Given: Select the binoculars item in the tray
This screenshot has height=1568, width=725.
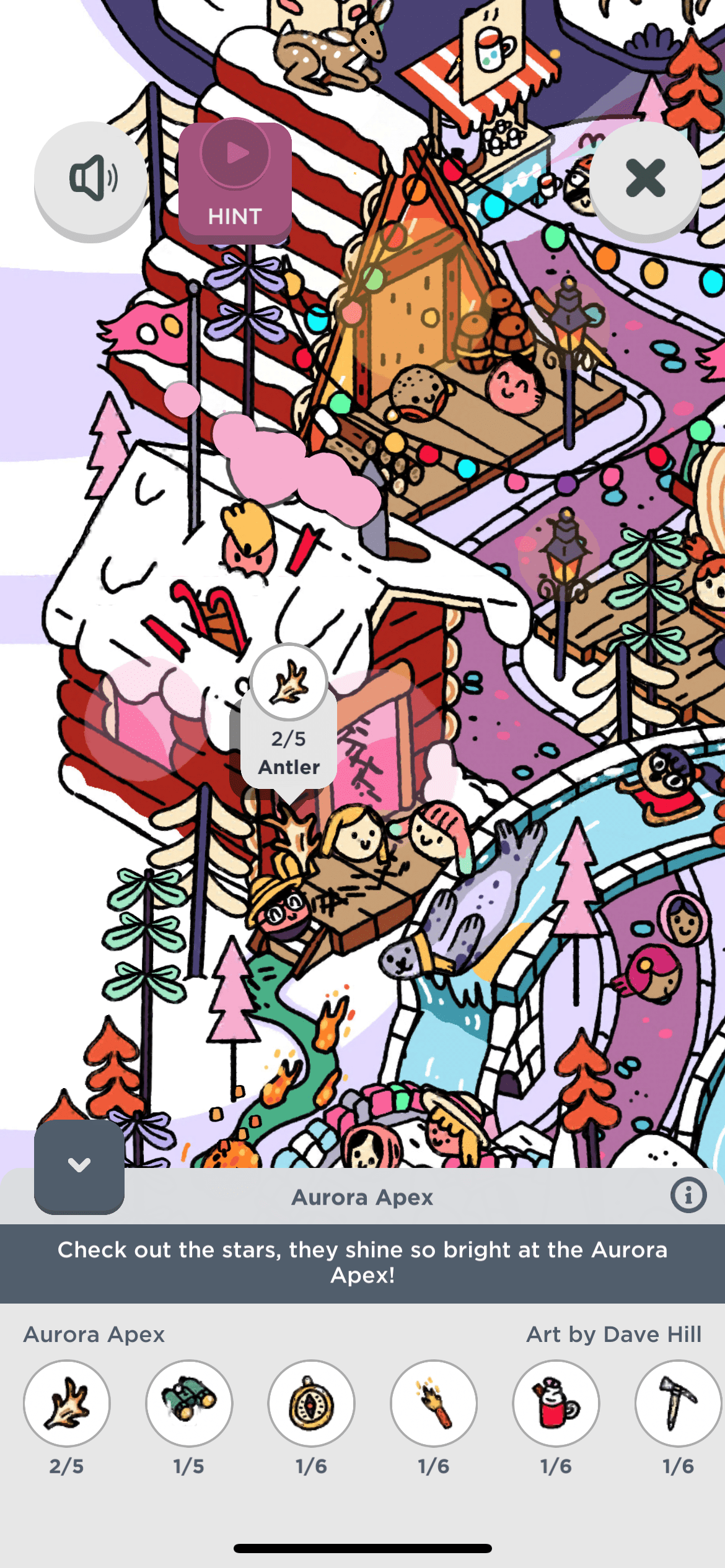Looking at the screenshot, I should pos(189,1403).
